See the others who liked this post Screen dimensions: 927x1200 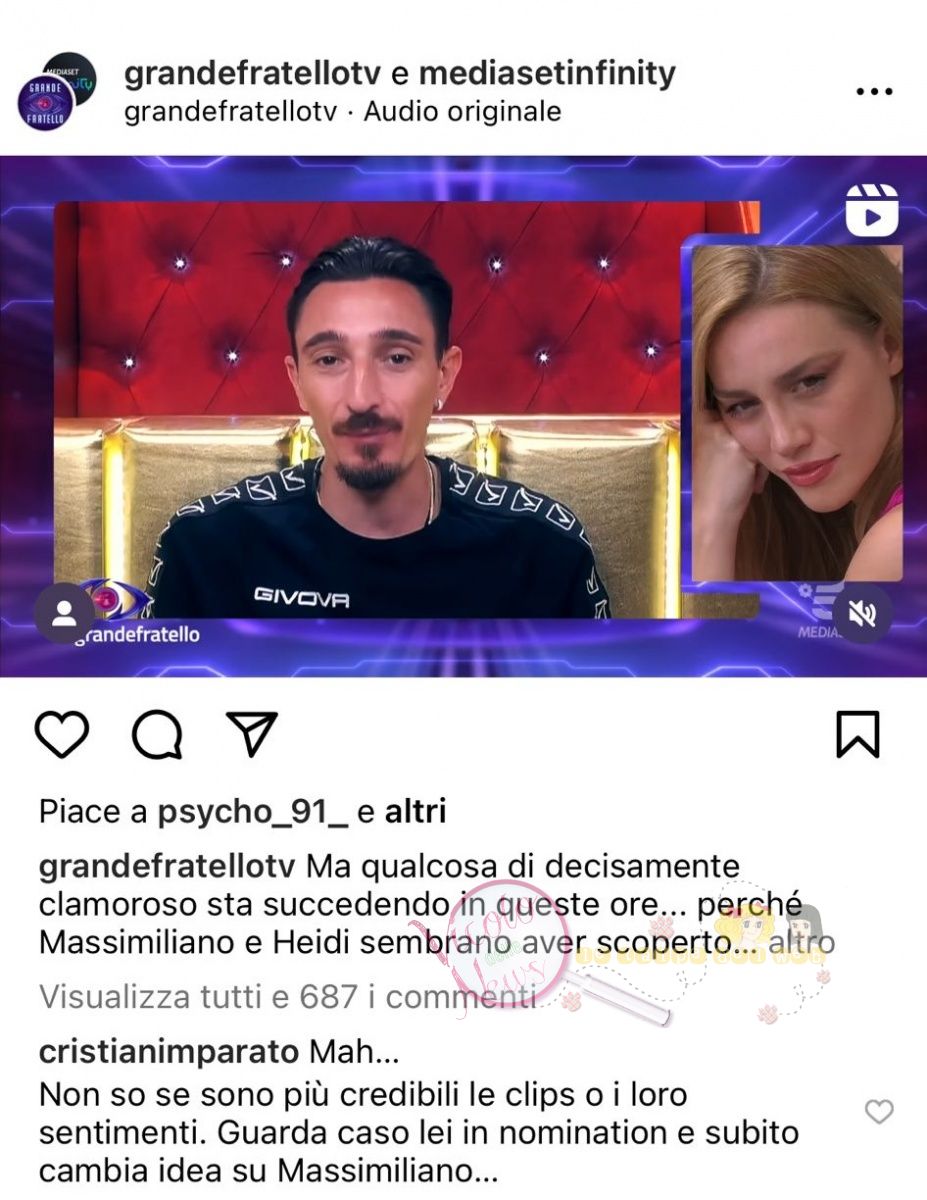pyautogui.click(x=416, y=812)
